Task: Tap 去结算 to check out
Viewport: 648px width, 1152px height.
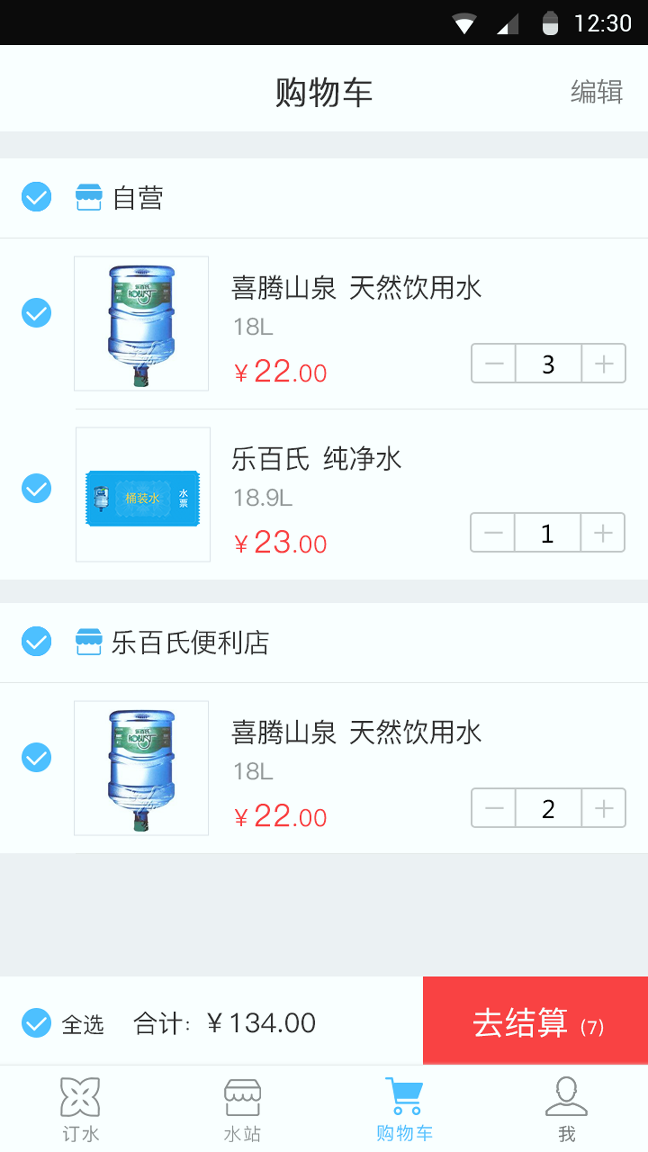Action: click(x=535, y=1022)
